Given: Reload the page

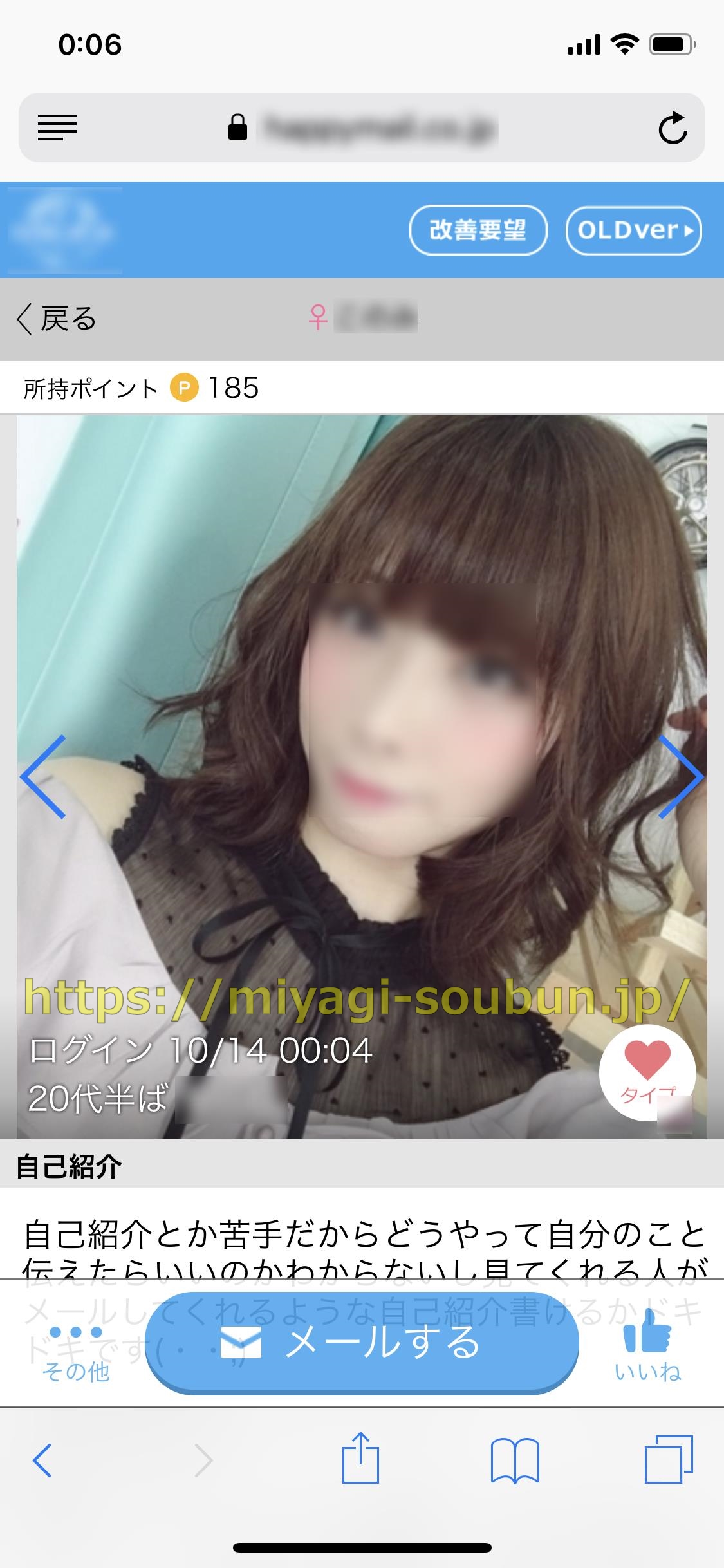Looking at the screenshot, I should click(673, 127).
